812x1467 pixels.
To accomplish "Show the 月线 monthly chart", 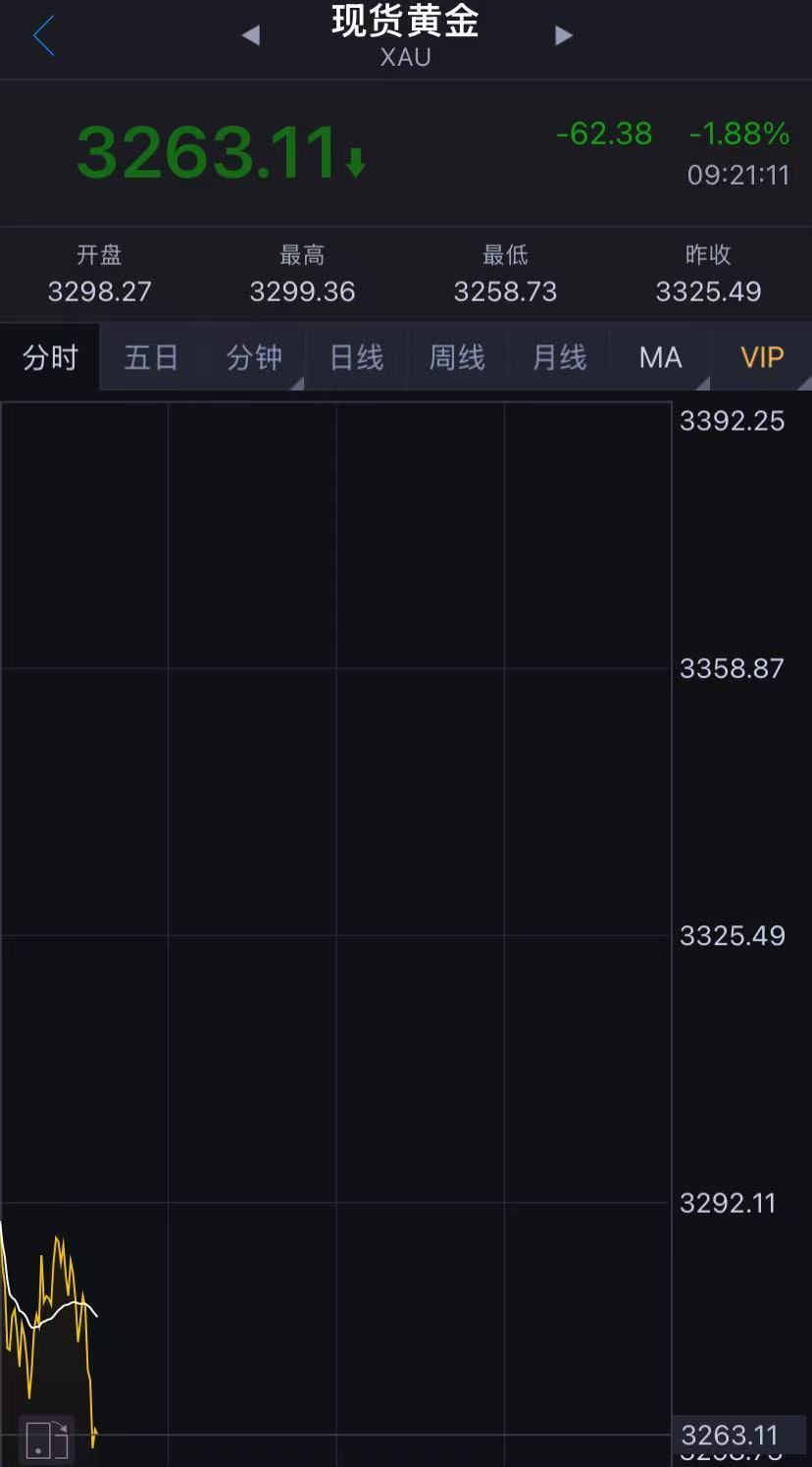I will (559, 358).
